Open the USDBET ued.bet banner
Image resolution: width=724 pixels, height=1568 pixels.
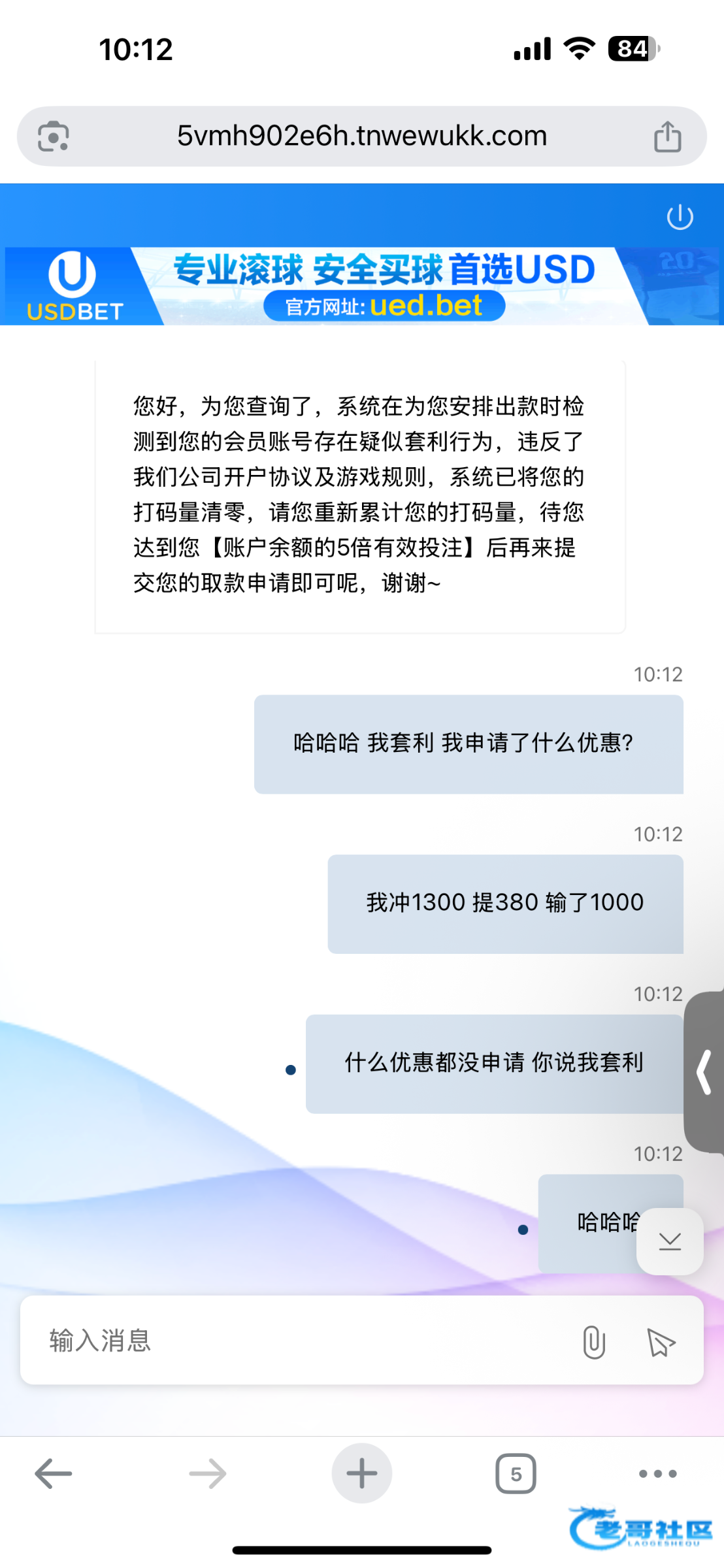361,286
